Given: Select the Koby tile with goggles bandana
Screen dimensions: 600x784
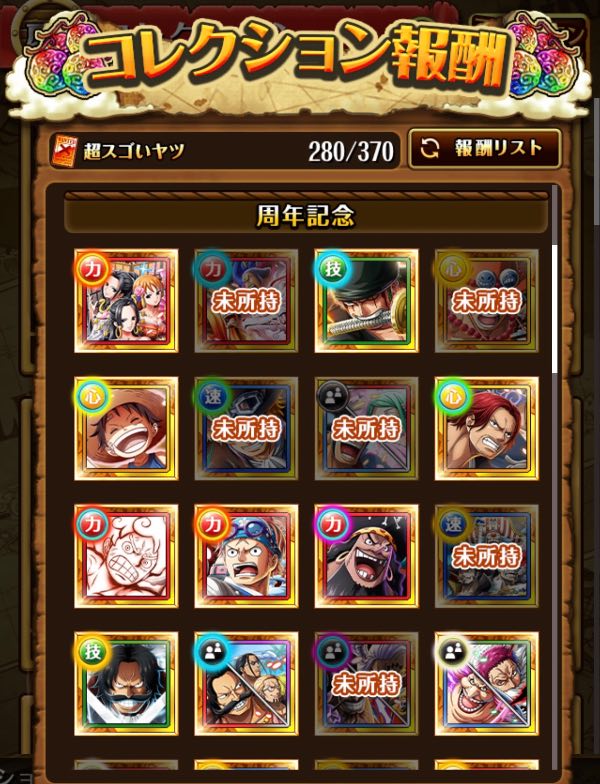Looking at the screenshot, I should tap(246, 555).
